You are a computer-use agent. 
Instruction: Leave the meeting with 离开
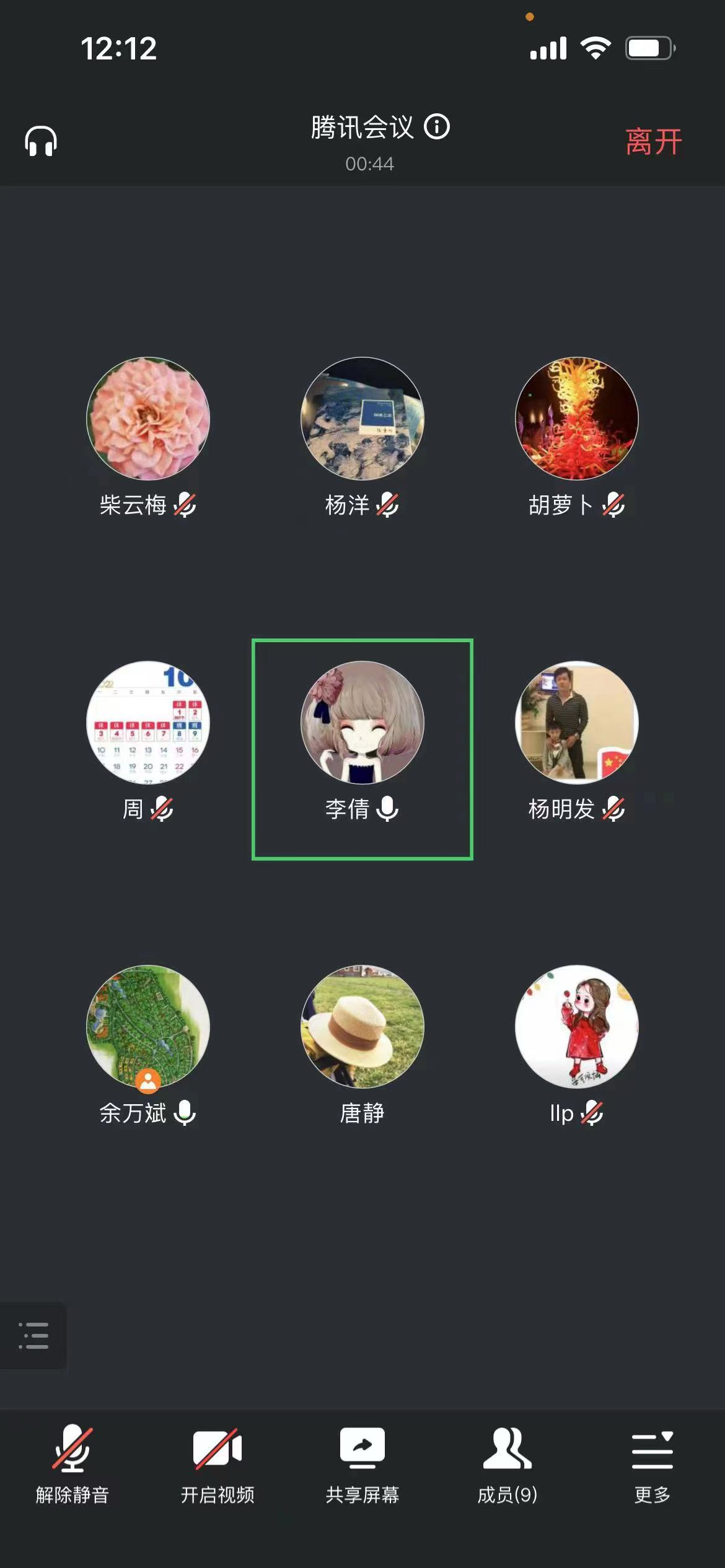tap(653, 142)
